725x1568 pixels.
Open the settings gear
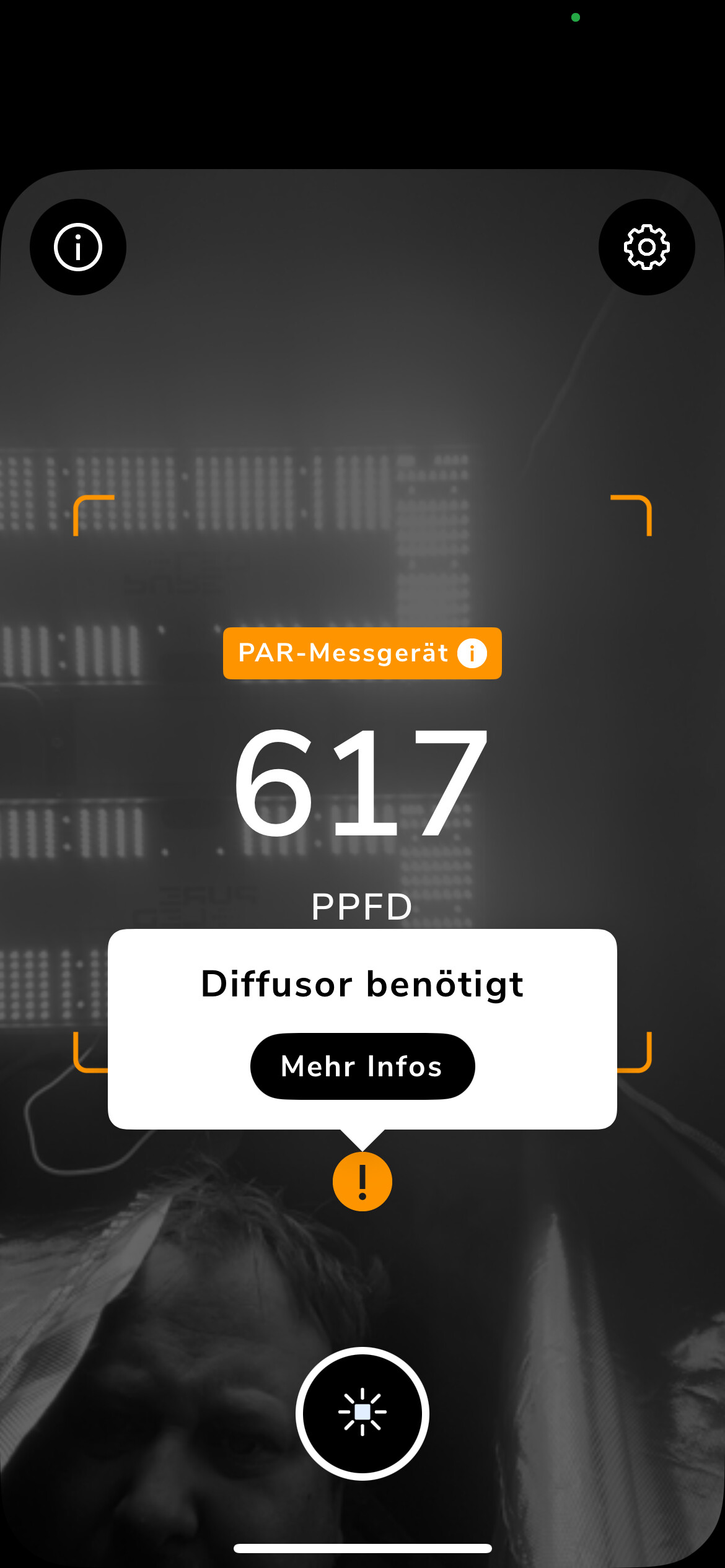[x=646, y=247]
